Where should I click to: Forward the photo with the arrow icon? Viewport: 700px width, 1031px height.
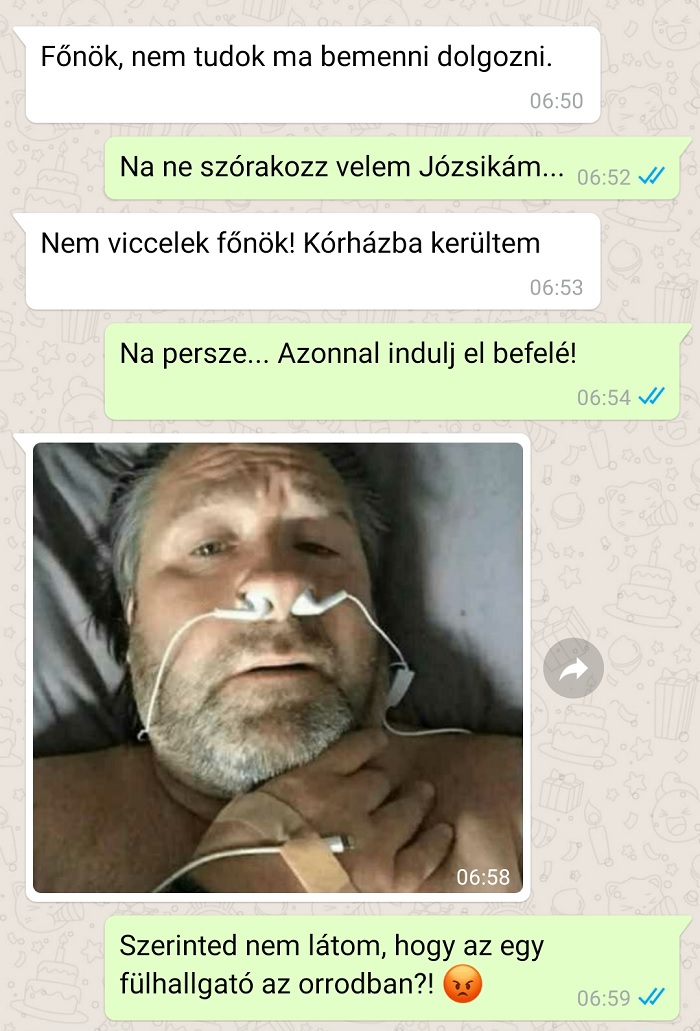point(573,668)
